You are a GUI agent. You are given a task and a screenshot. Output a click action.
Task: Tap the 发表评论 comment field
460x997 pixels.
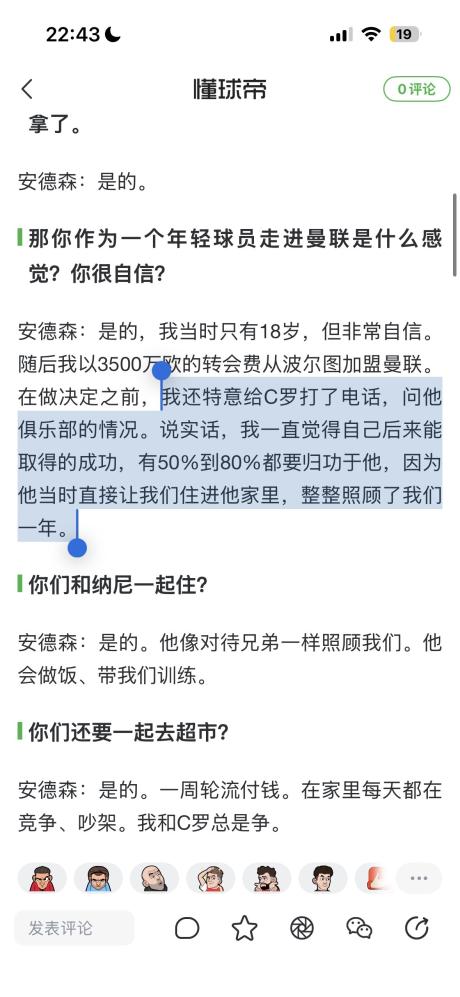tap(74, 928)
